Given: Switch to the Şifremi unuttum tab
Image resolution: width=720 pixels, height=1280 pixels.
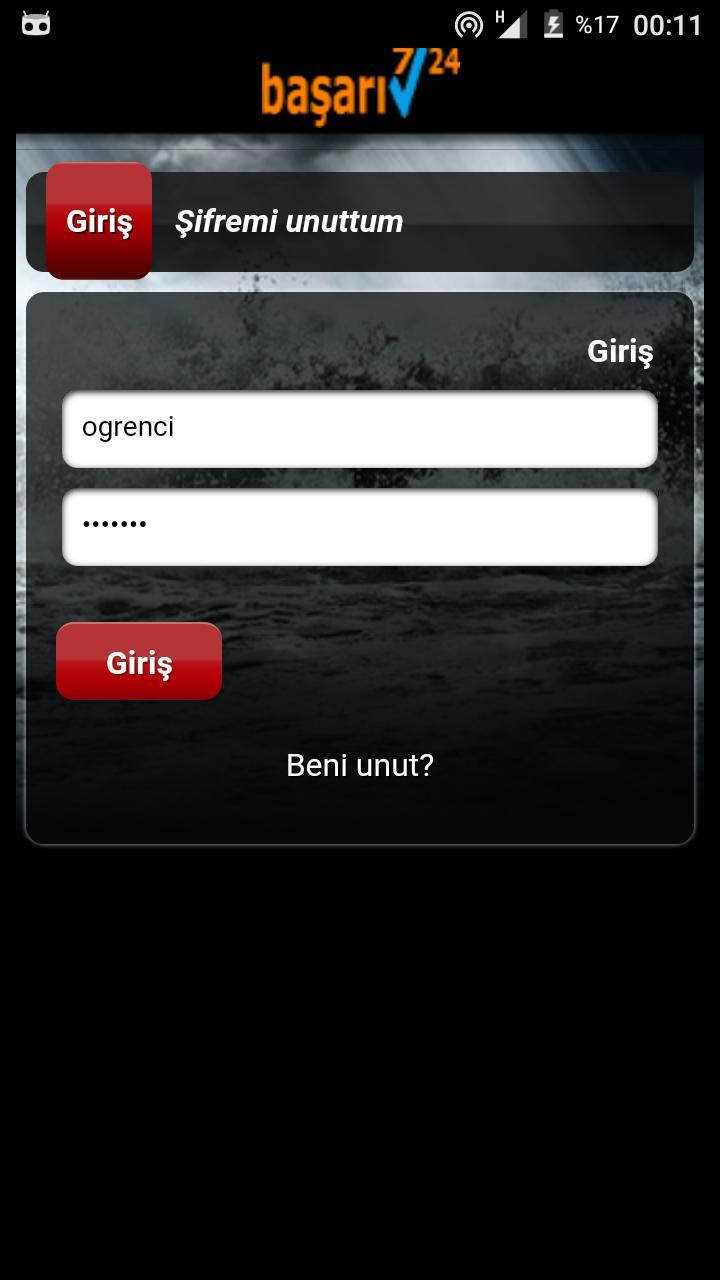Looking at the screenshot, I should pos(290,221).
